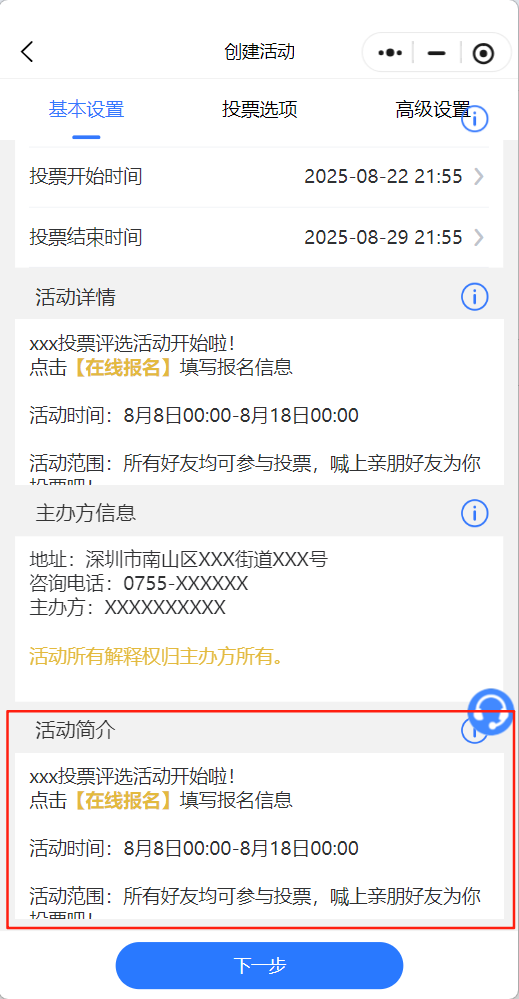519x999 pixels.
Task: Minimize the mini program
Action: coord(437,52)
